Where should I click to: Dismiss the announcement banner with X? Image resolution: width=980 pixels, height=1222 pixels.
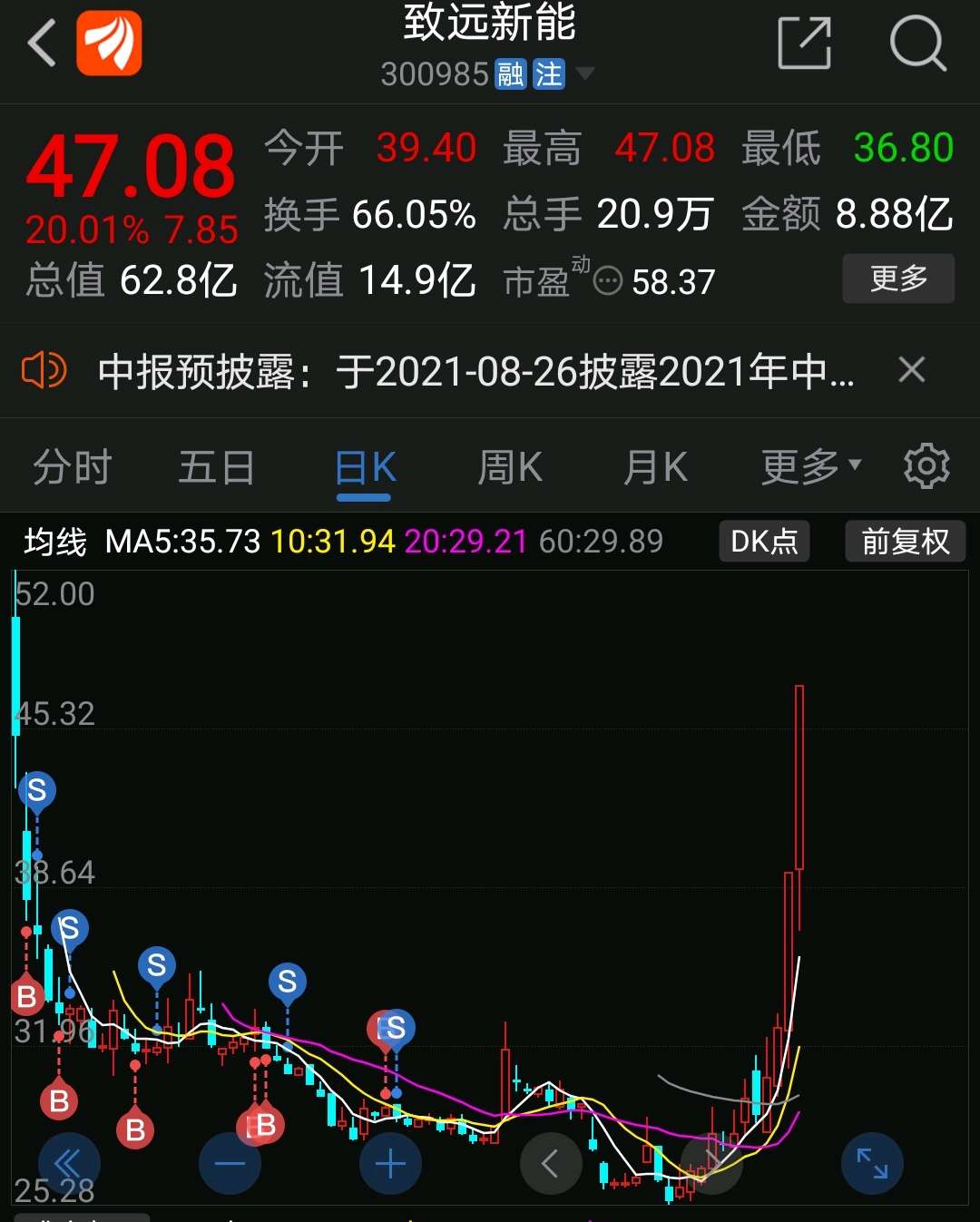point(911,370)
